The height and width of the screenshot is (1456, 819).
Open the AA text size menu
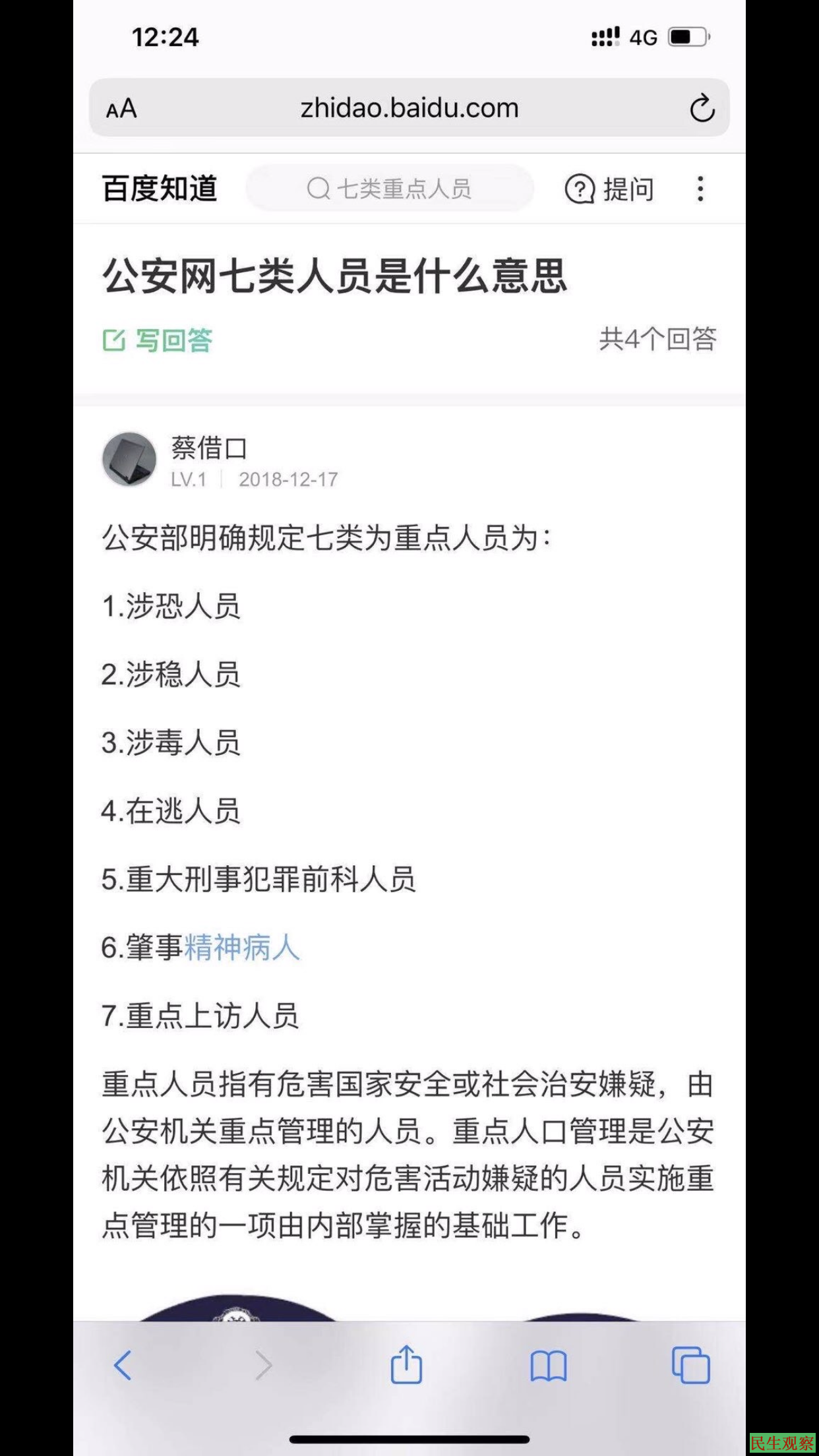(x=121, y=109)
